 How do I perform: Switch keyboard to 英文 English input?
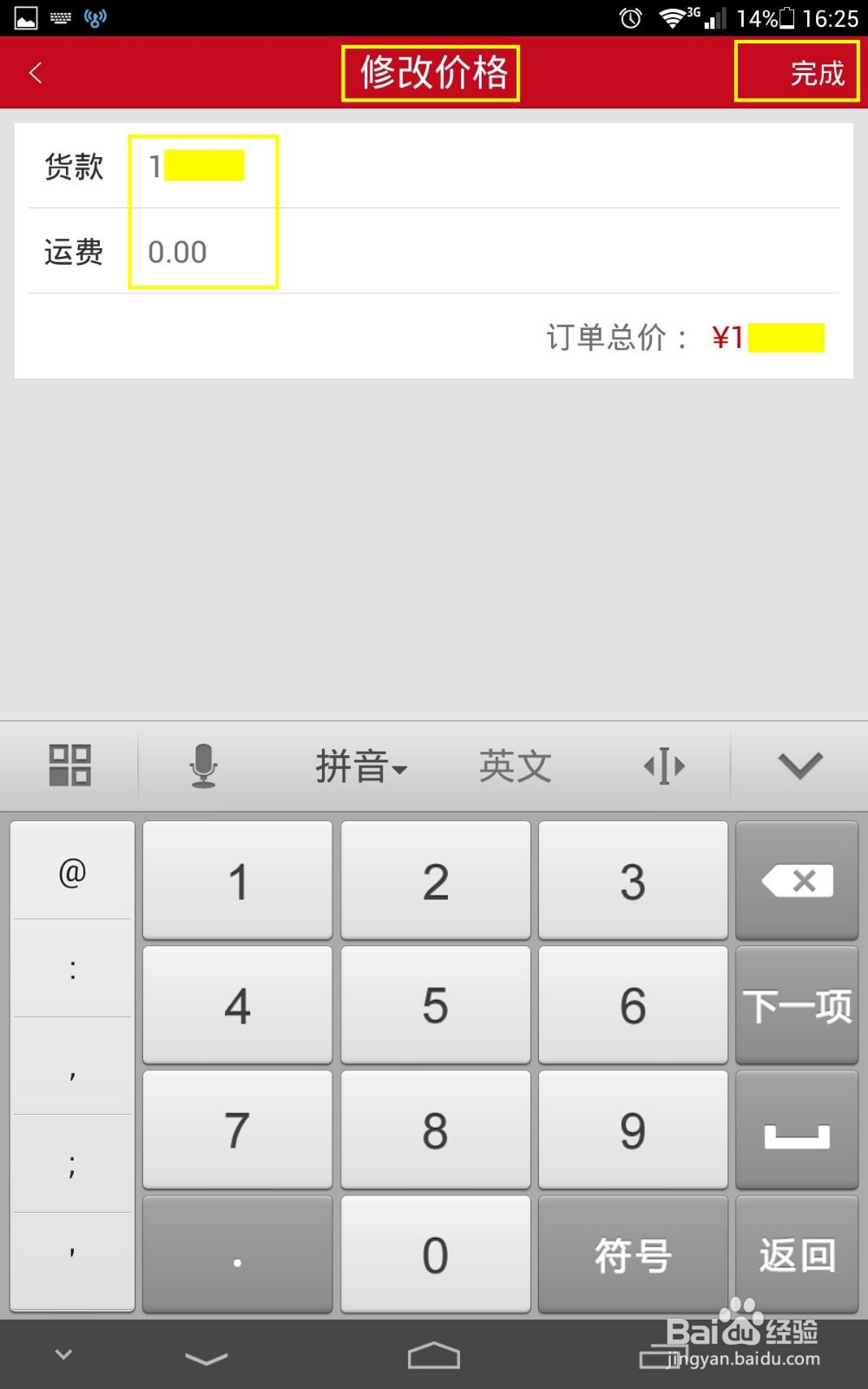(x=514, y=765)
